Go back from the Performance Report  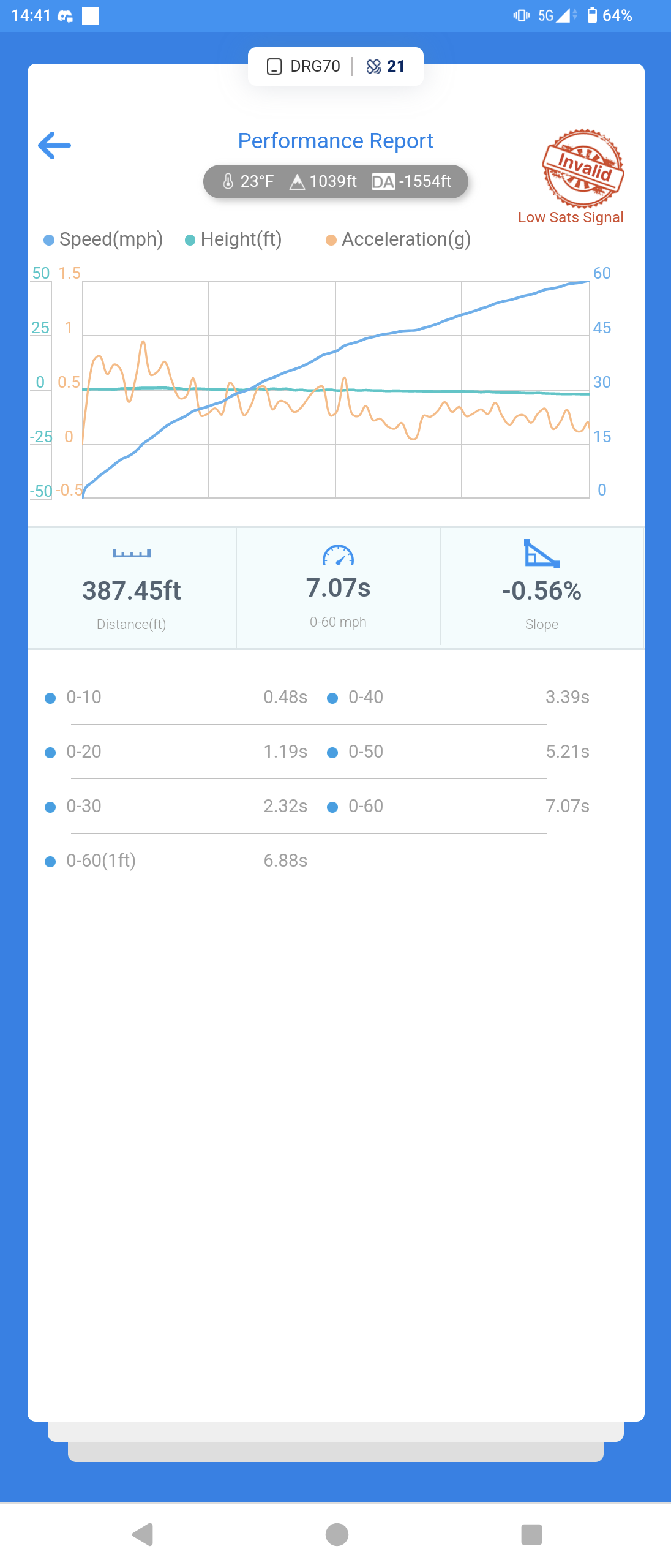coord(54,145)
